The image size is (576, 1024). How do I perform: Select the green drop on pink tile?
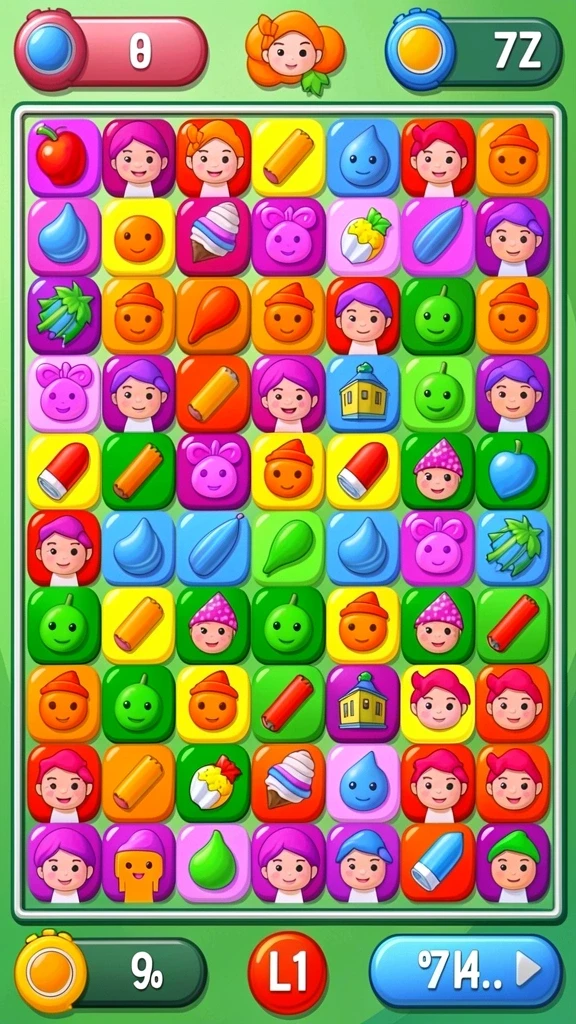(213, 862)
